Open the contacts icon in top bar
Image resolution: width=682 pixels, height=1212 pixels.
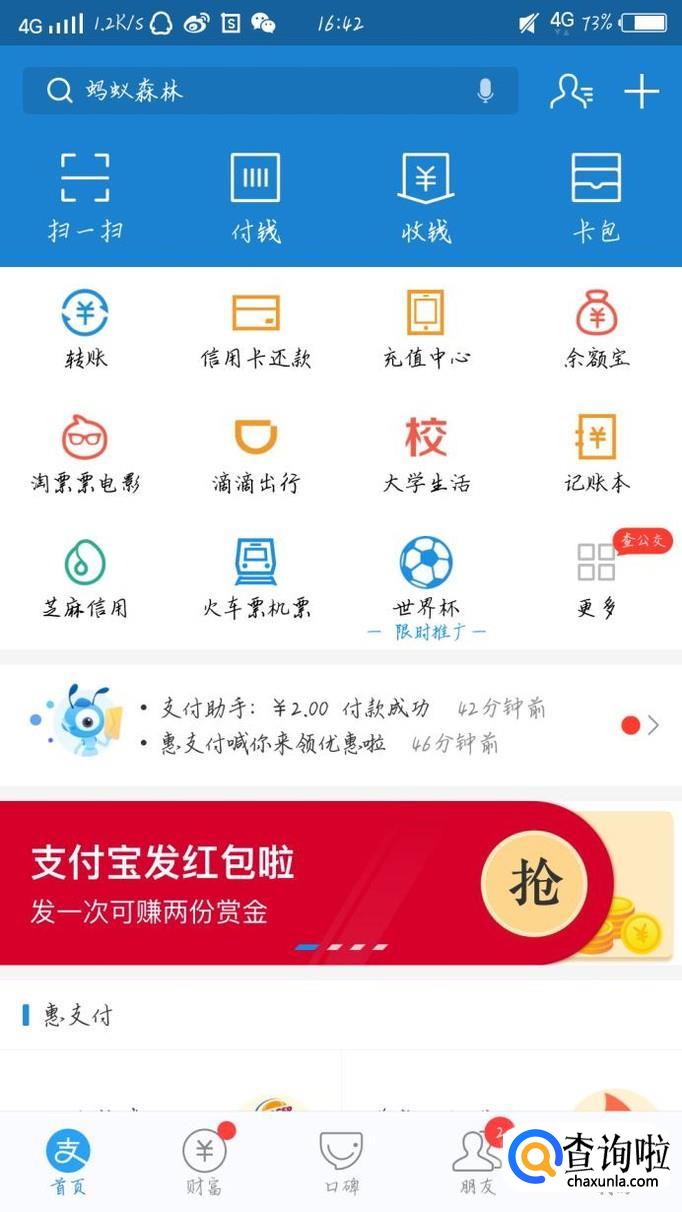tap(572, 92)
